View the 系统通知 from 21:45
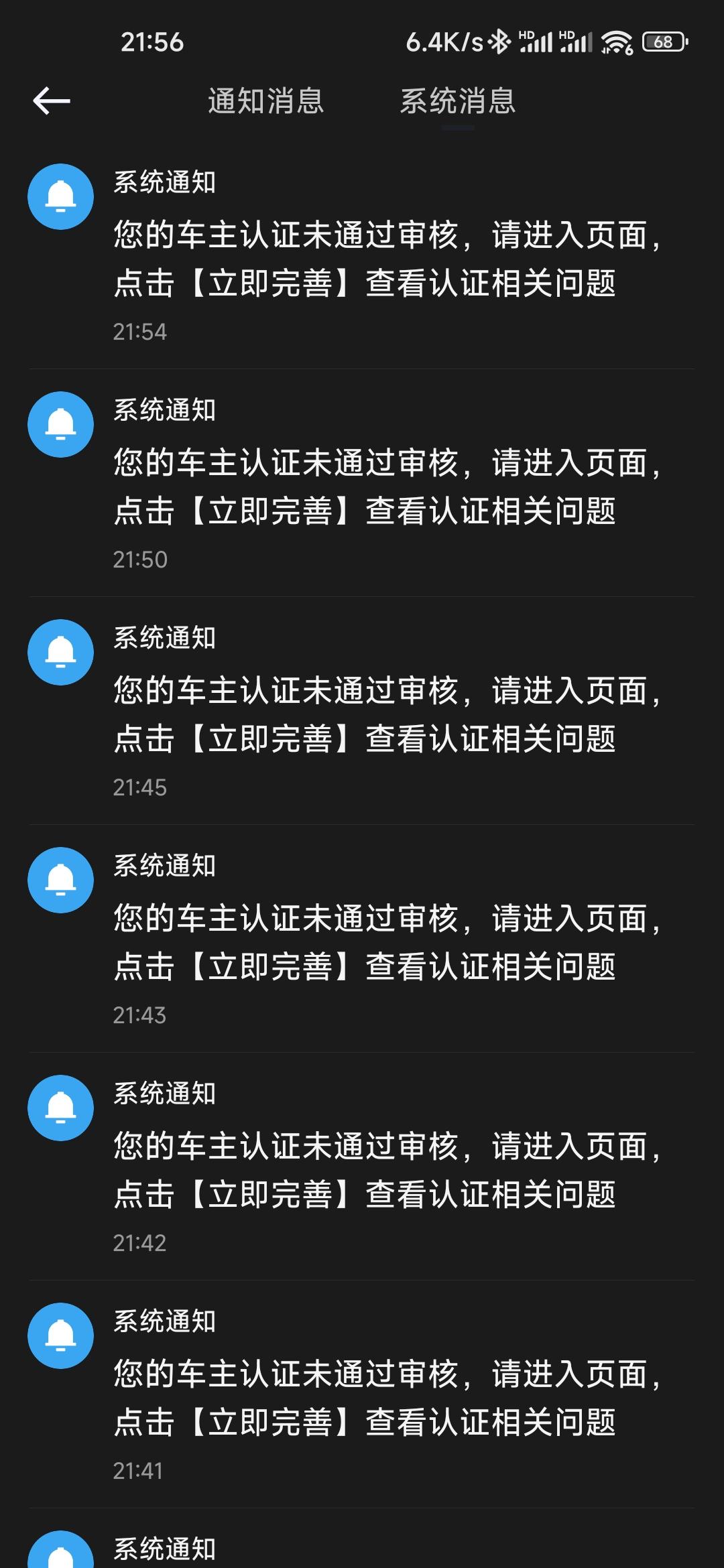This screenshot has height=1568, width=724. tap(362, 711)
